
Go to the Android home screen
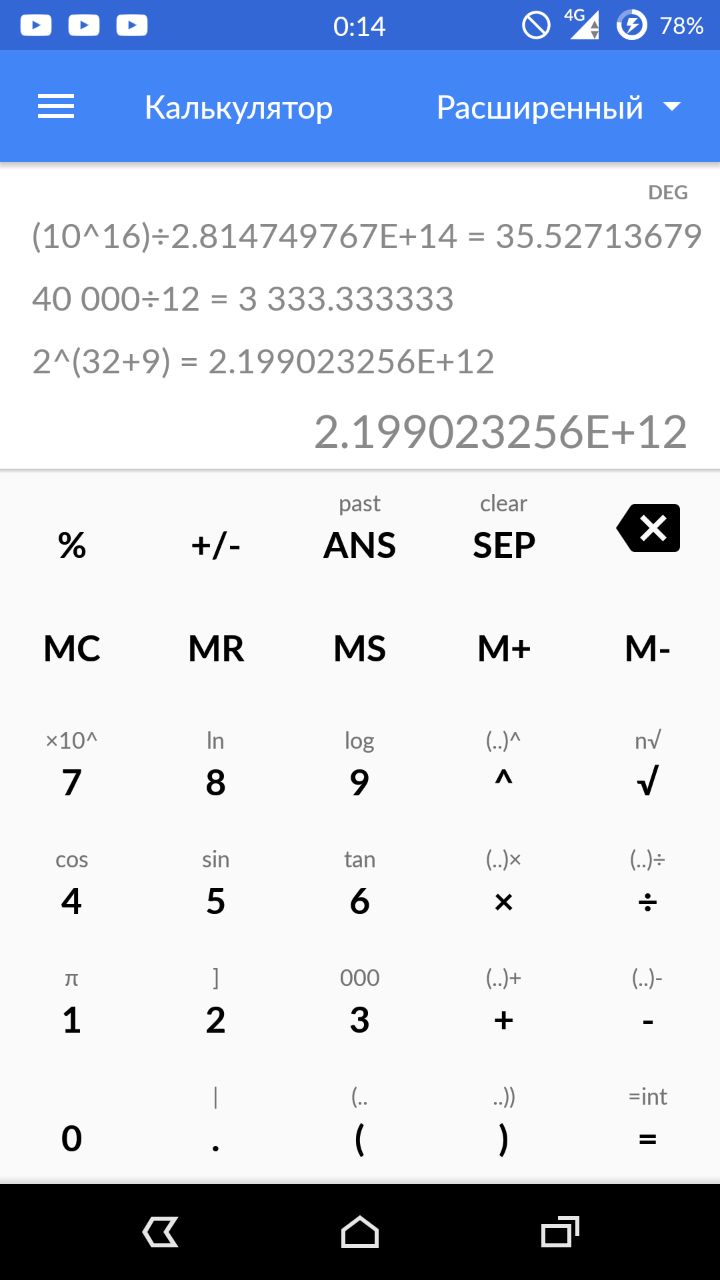pyautogui.click(x=360, y=1232)
